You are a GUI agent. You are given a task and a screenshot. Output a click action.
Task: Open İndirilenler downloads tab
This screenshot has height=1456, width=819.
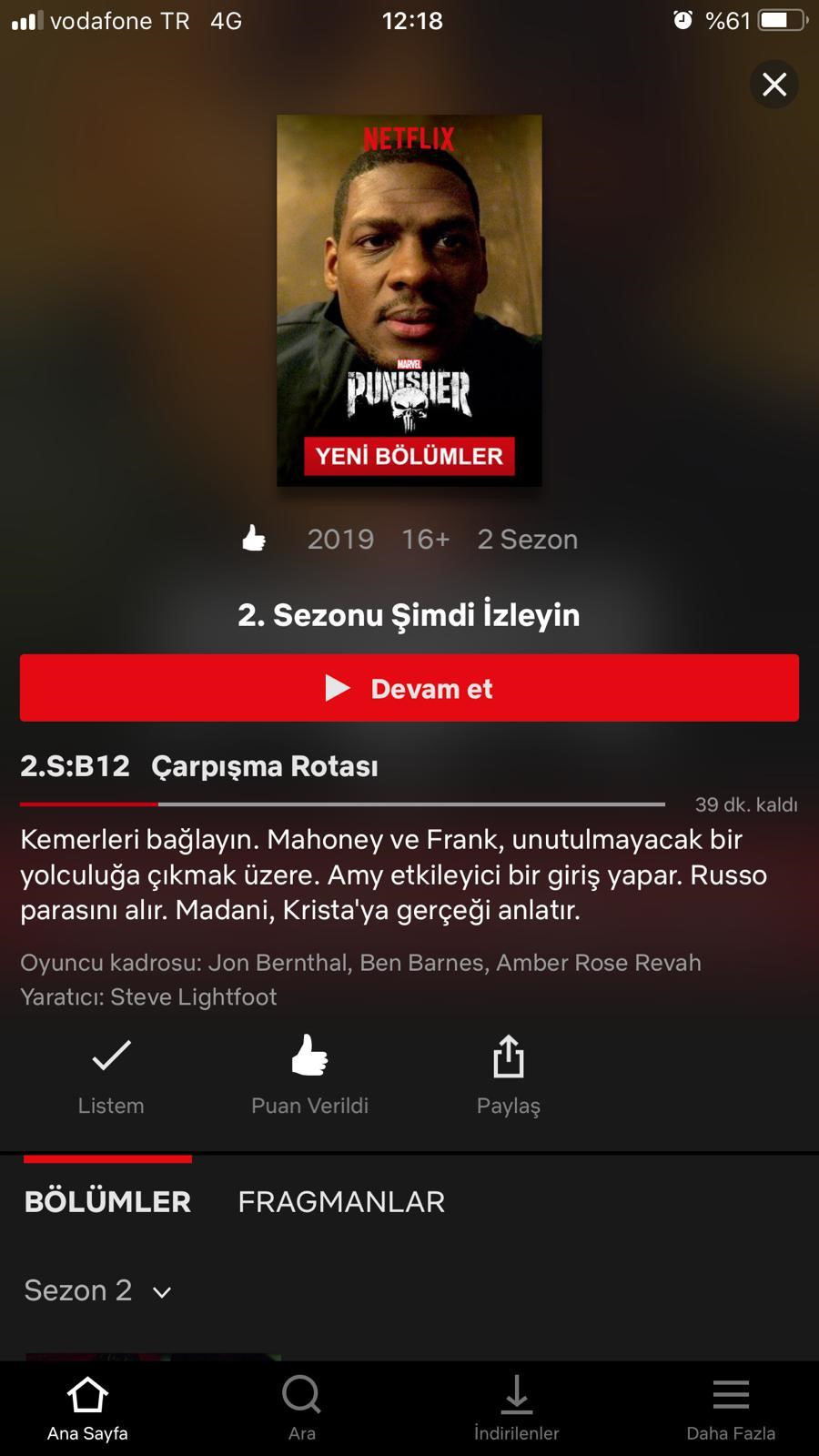[516, 1408]
